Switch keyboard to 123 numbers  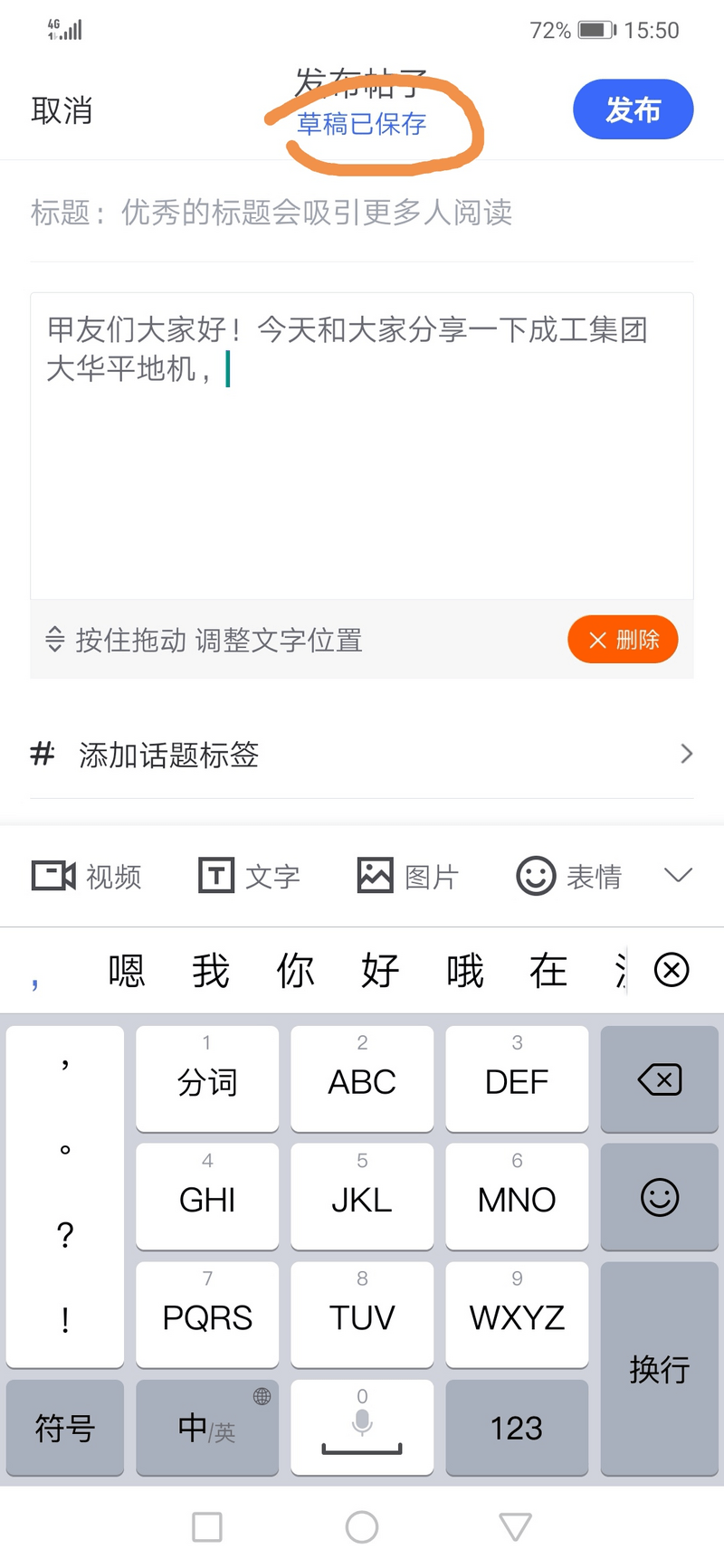click(517, 1428)
